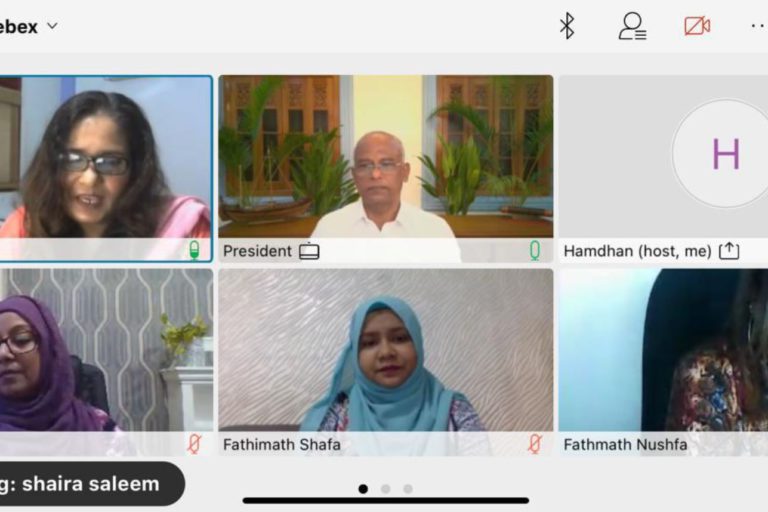The width and height of the screenshot is (768, 512).
Task: Open the participants list
Action: coord(632,26)
